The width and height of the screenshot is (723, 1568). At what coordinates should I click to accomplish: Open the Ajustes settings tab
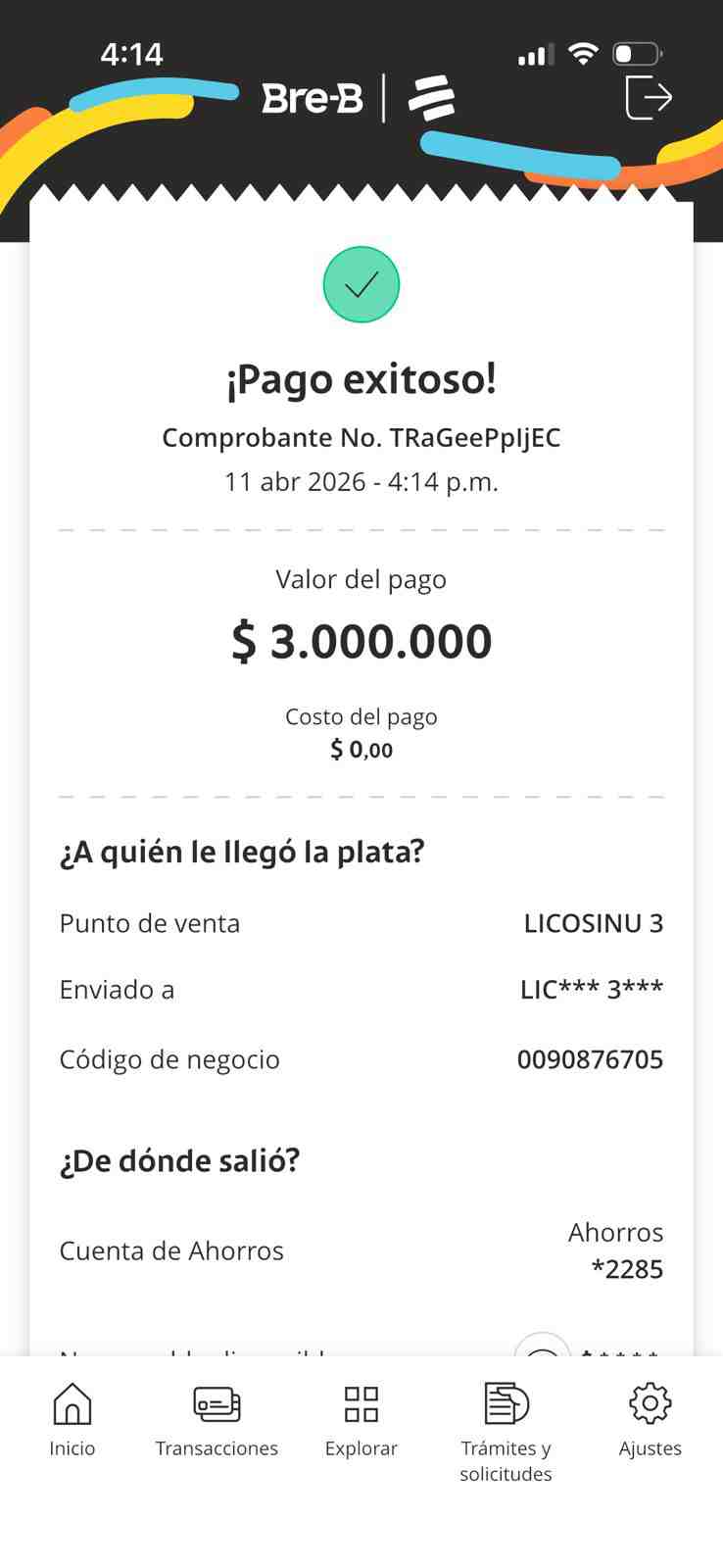click(651, 1420)
